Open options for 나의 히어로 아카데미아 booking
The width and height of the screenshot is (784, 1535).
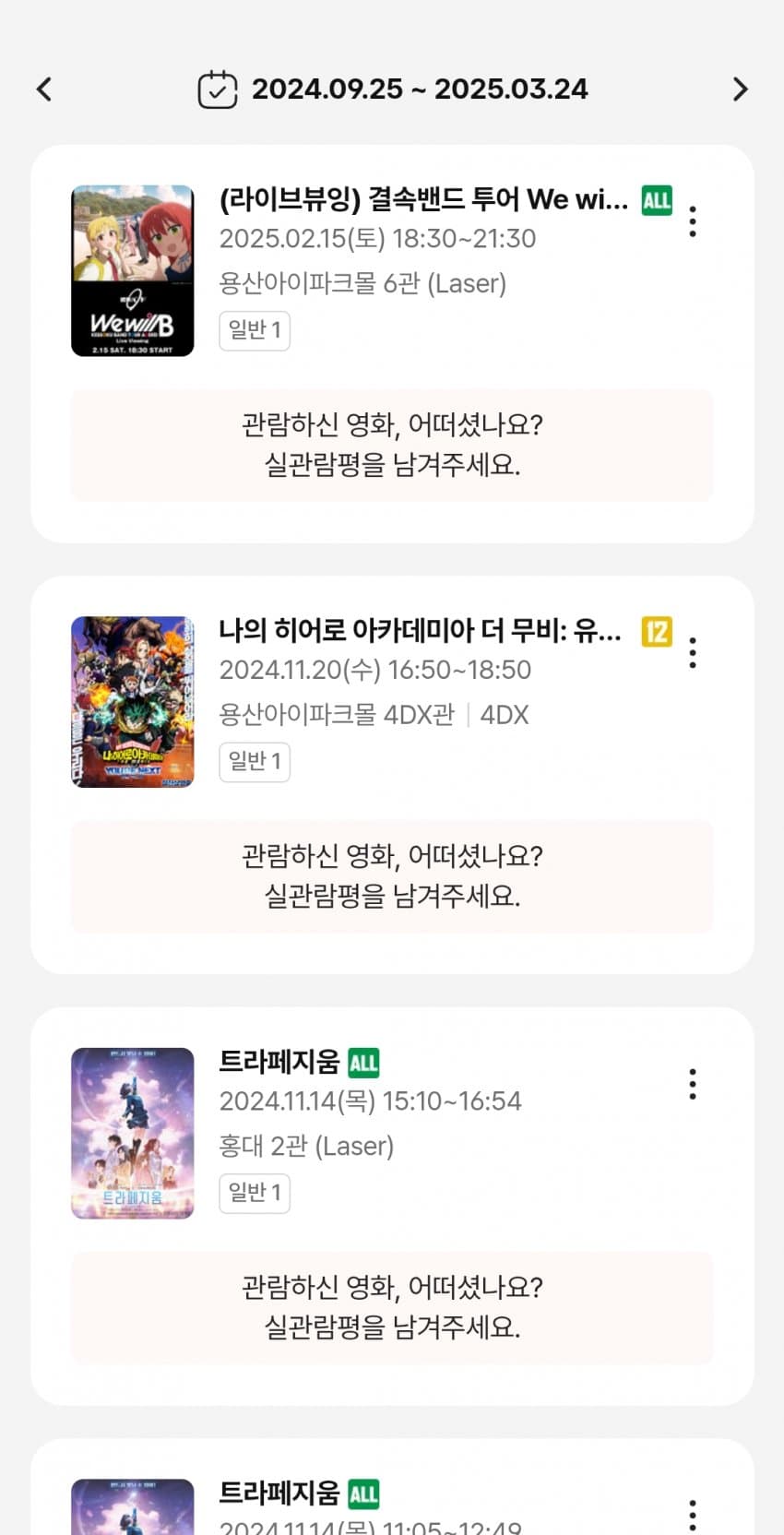pyautogui.click(x=693, y=653)
